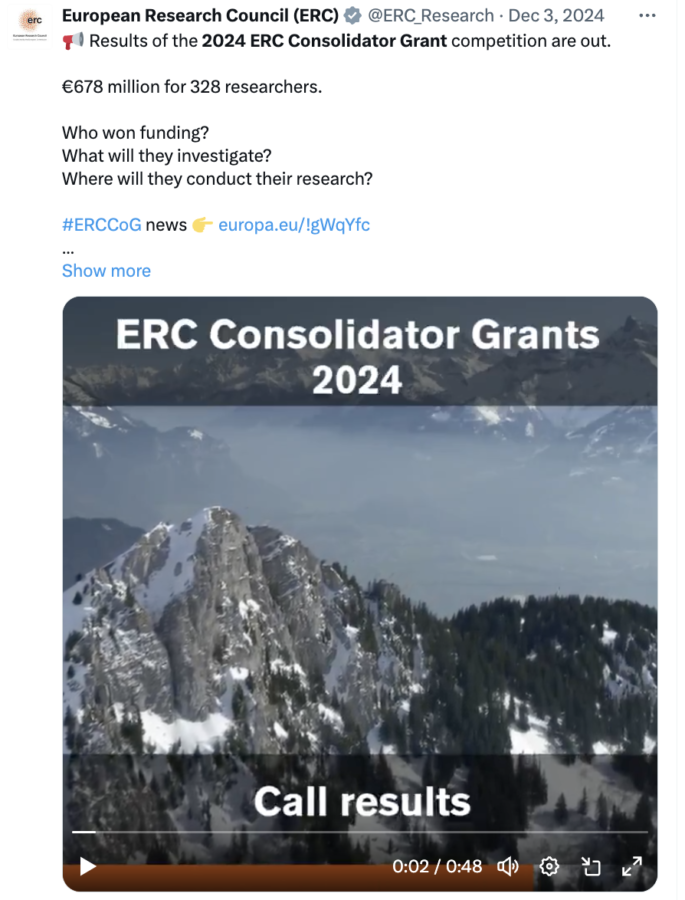Open the video settings gear
This screenshot has height=900, width=685.
coord(549,866)
